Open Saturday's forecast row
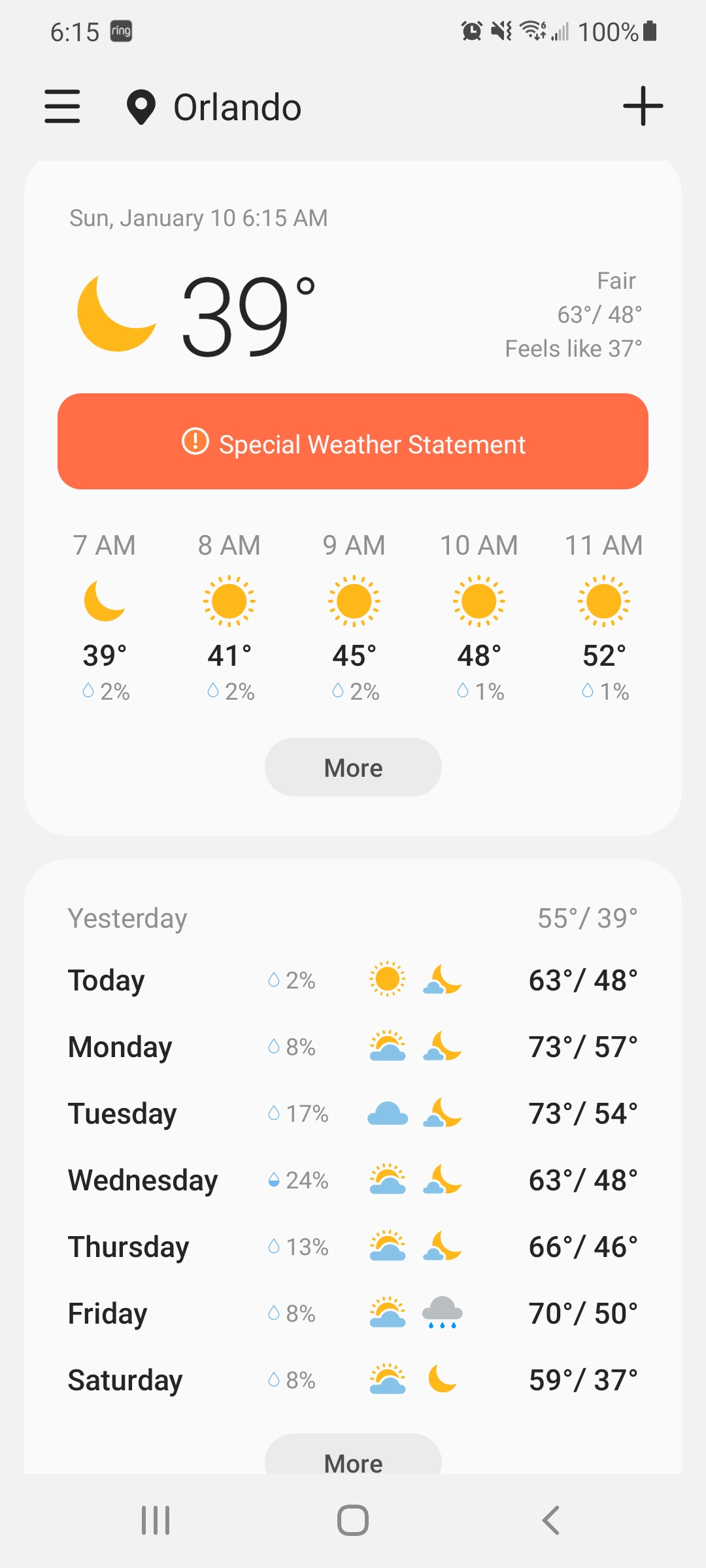Viewport: 706px width, 1568px height. click(353, 1380)
